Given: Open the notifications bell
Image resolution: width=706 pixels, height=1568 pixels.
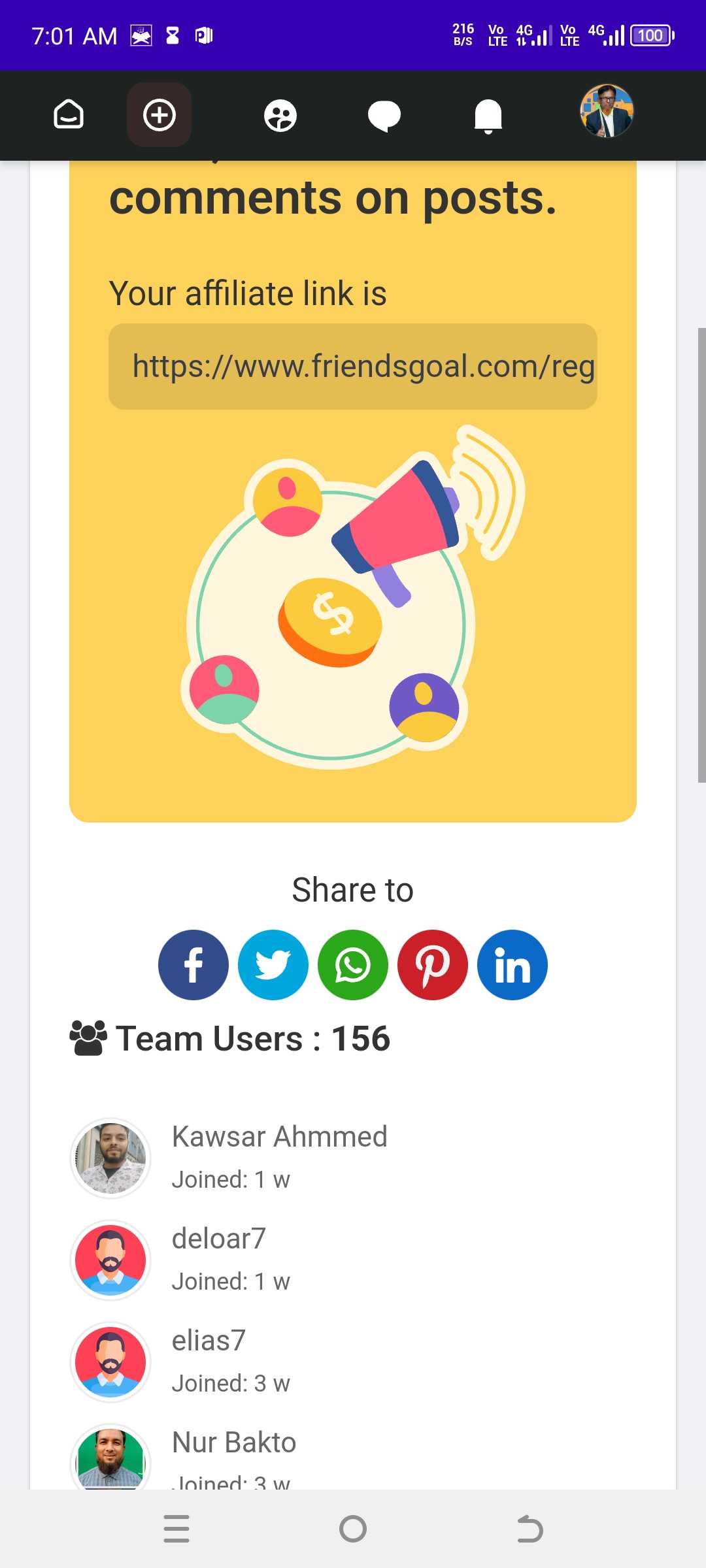Looking at the screenshot, I should click(x=488, y=116).
